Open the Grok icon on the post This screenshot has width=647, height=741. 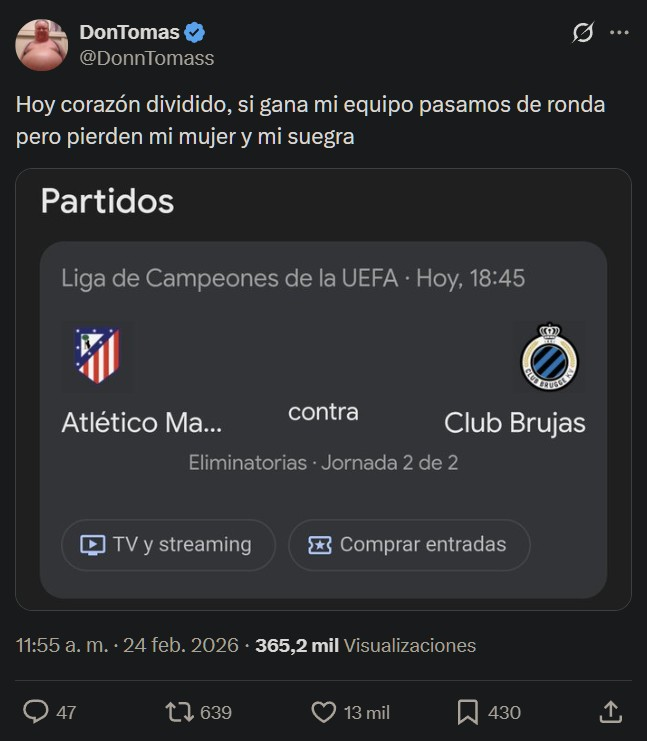tap(583, 33)
